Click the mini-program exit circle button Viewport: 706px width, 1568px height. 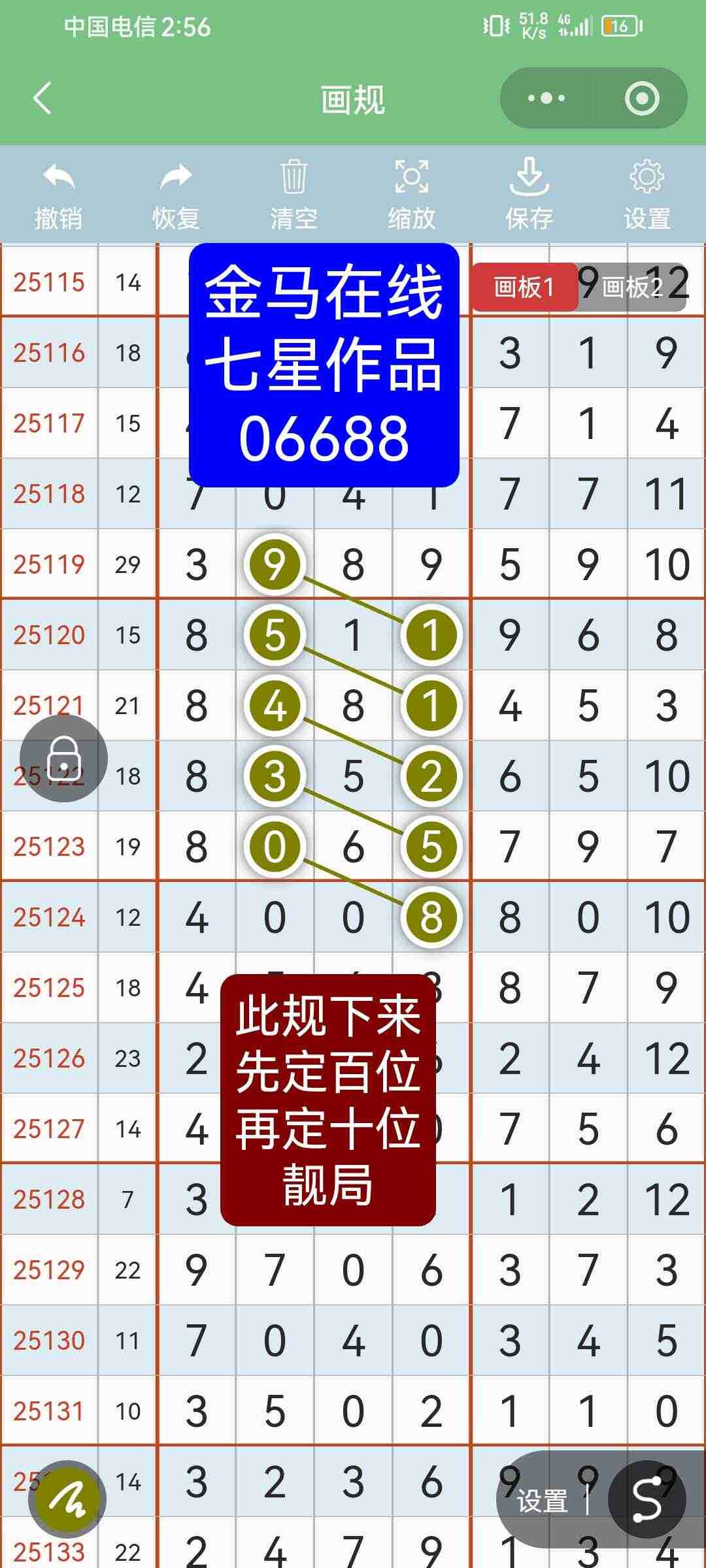[x=644, y=97]
